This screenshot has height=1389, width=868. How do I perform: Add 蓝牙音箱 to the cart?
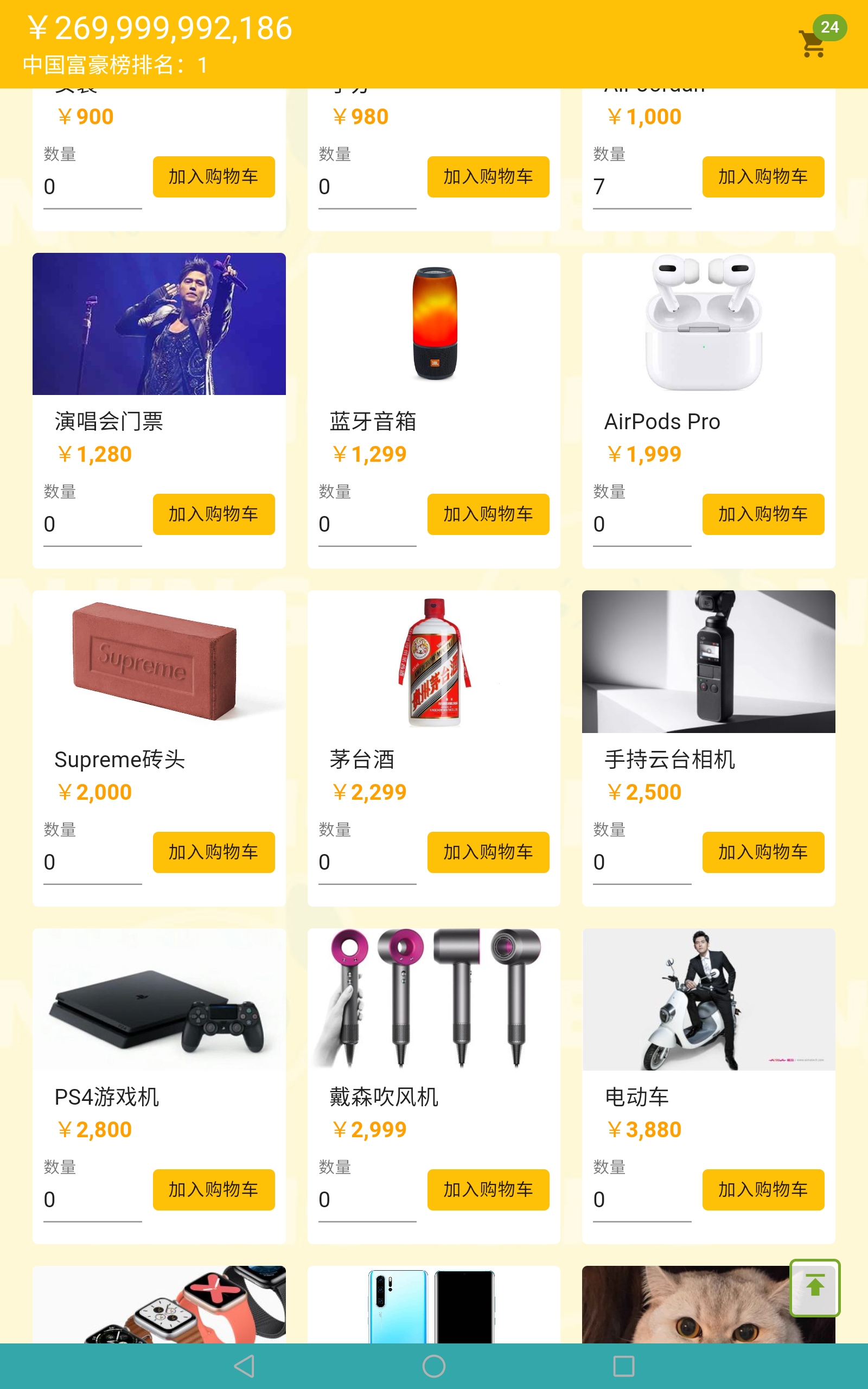[488, 514]
